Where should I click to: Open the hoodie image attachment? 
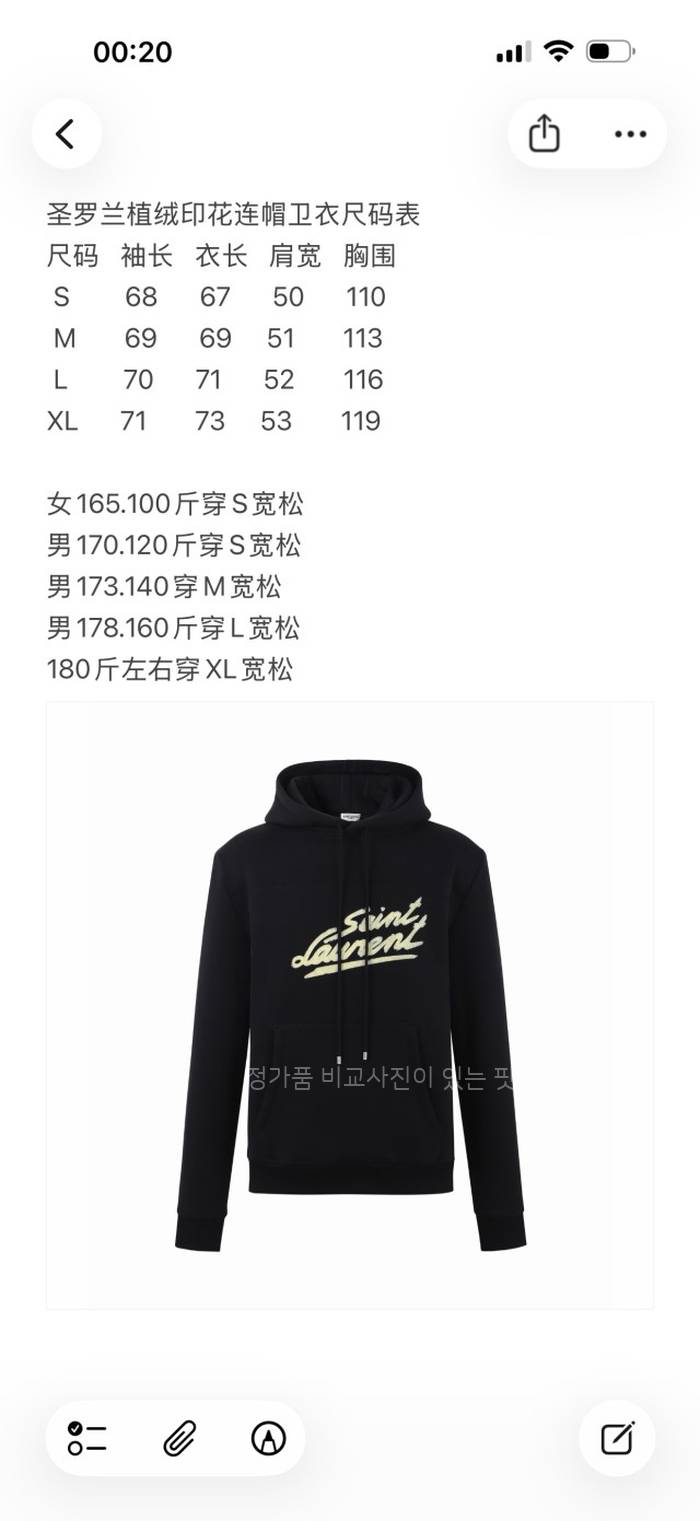click(350, 1005)
